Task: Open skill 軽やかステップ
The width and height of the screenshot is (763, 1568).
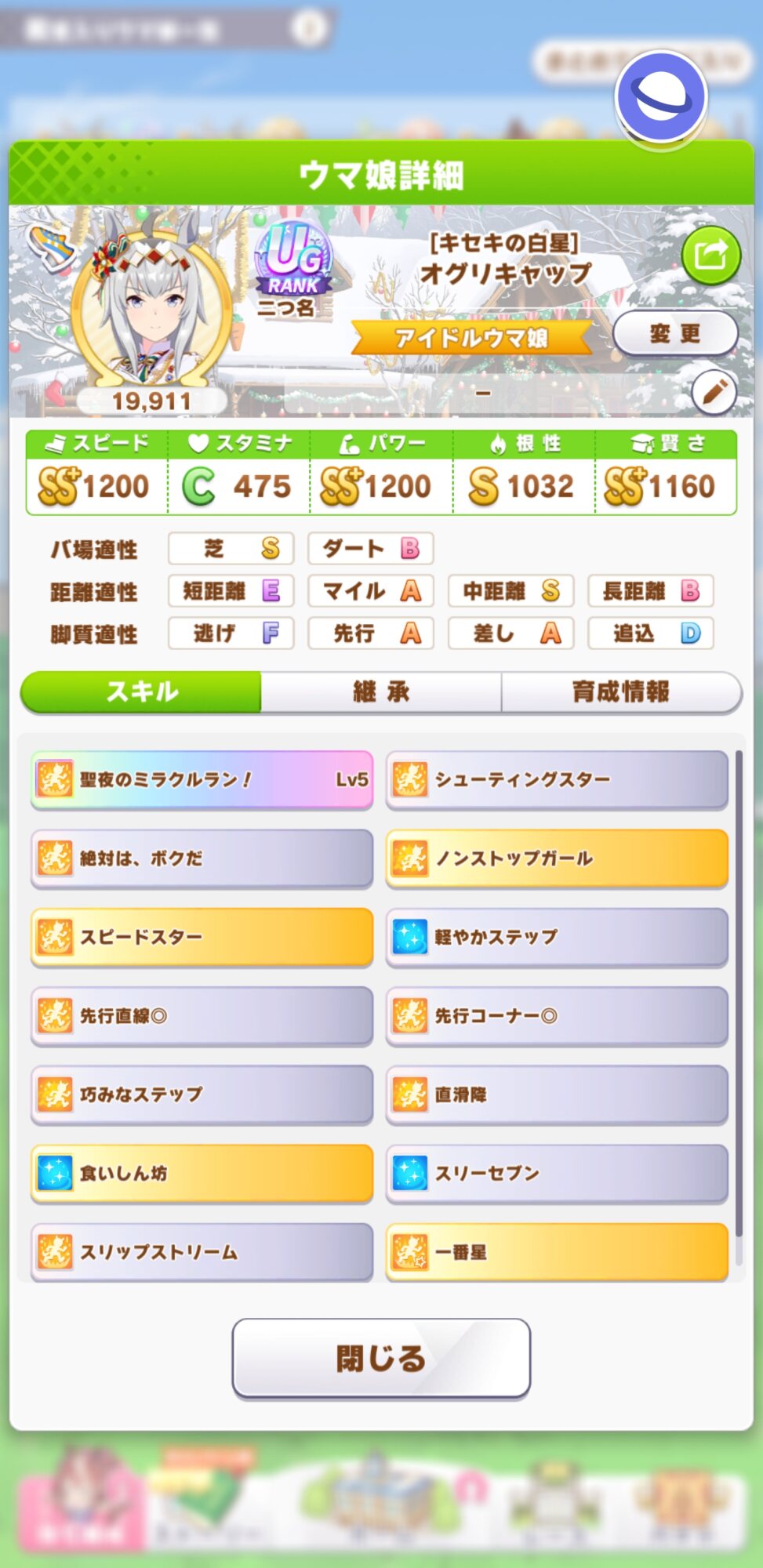Action: coord(557,937)
